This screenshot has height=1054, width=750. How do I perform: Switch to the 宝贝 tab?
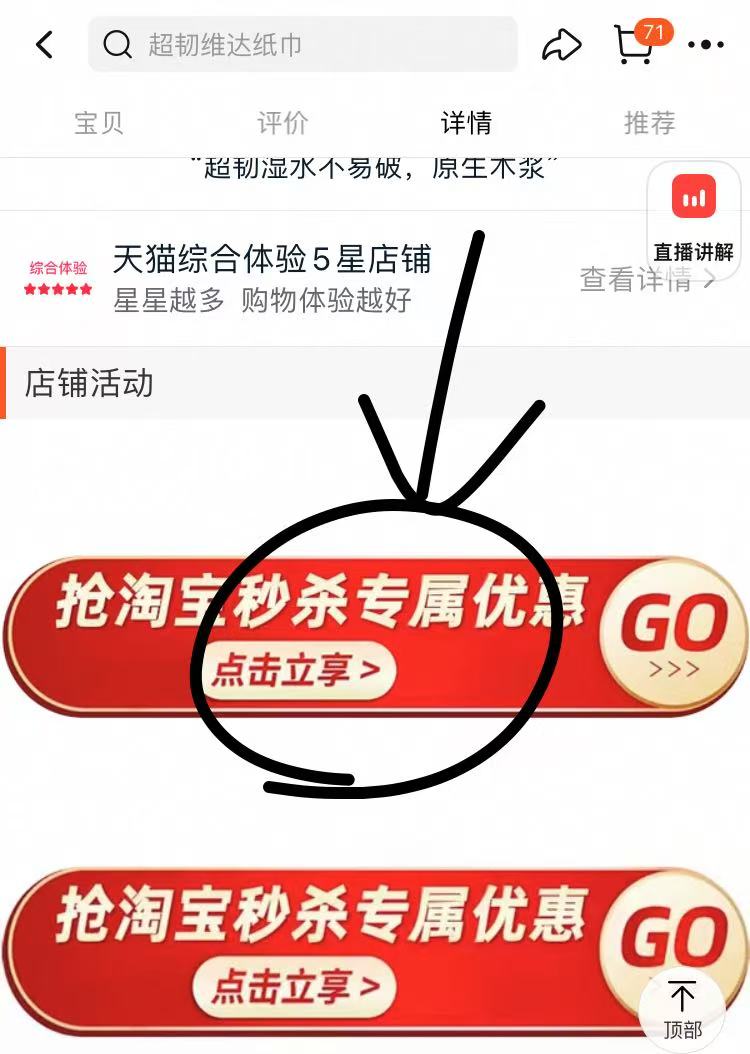99,123
